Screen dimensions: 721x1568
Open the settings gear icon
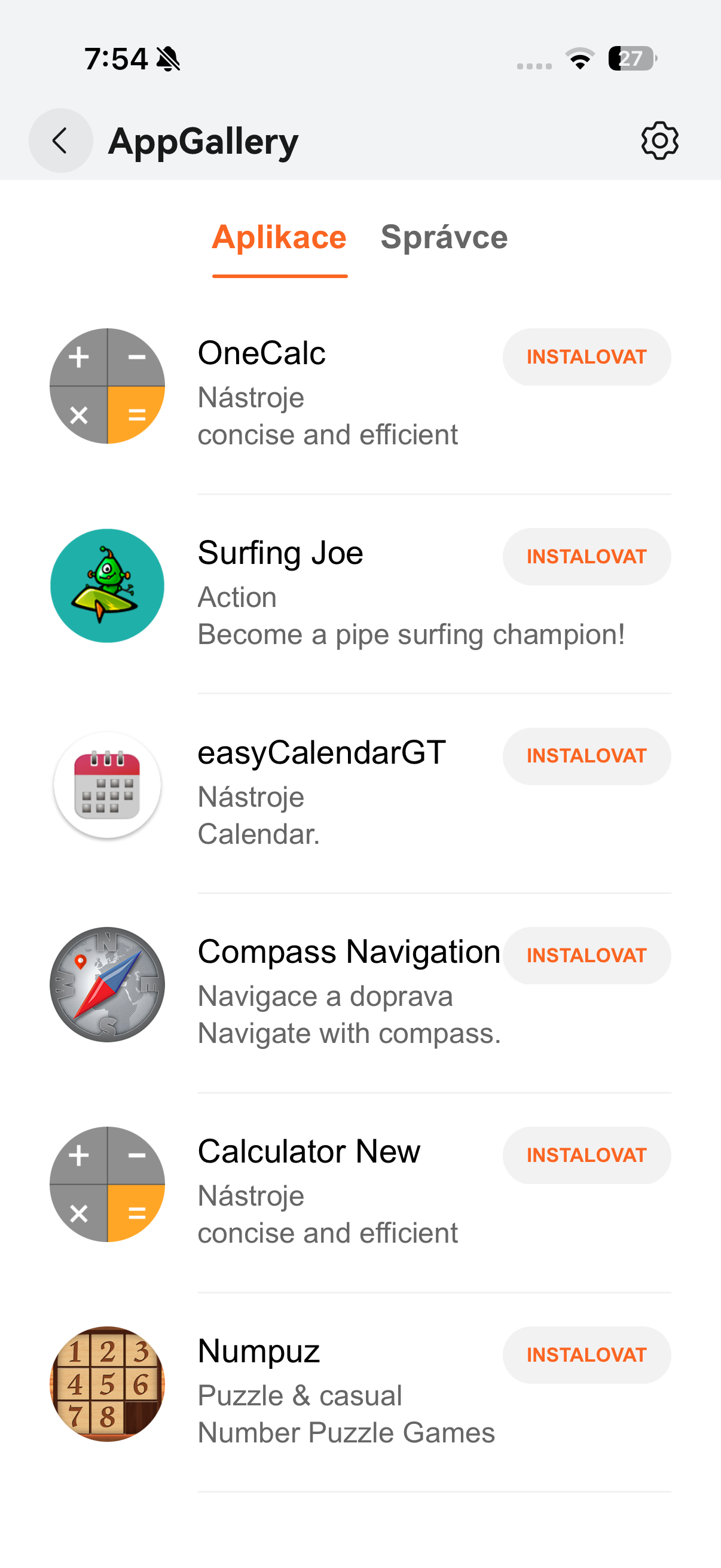point(659,141)
